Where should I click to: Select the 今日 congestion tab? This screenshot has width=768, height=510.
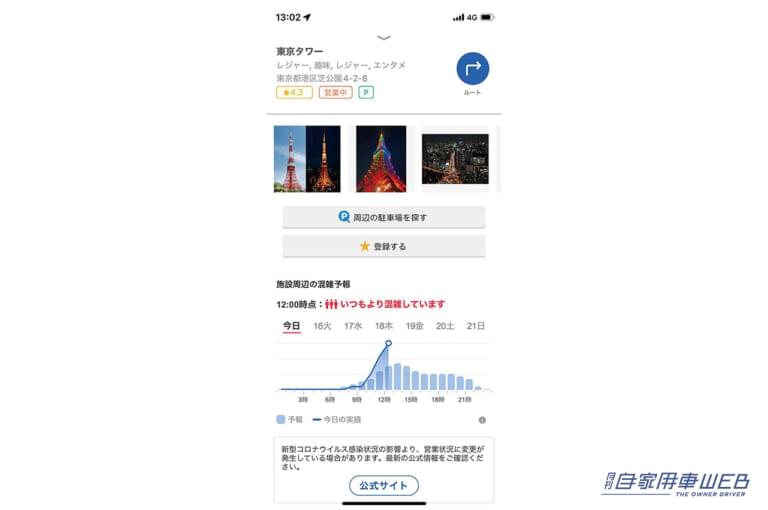(292, 326)
